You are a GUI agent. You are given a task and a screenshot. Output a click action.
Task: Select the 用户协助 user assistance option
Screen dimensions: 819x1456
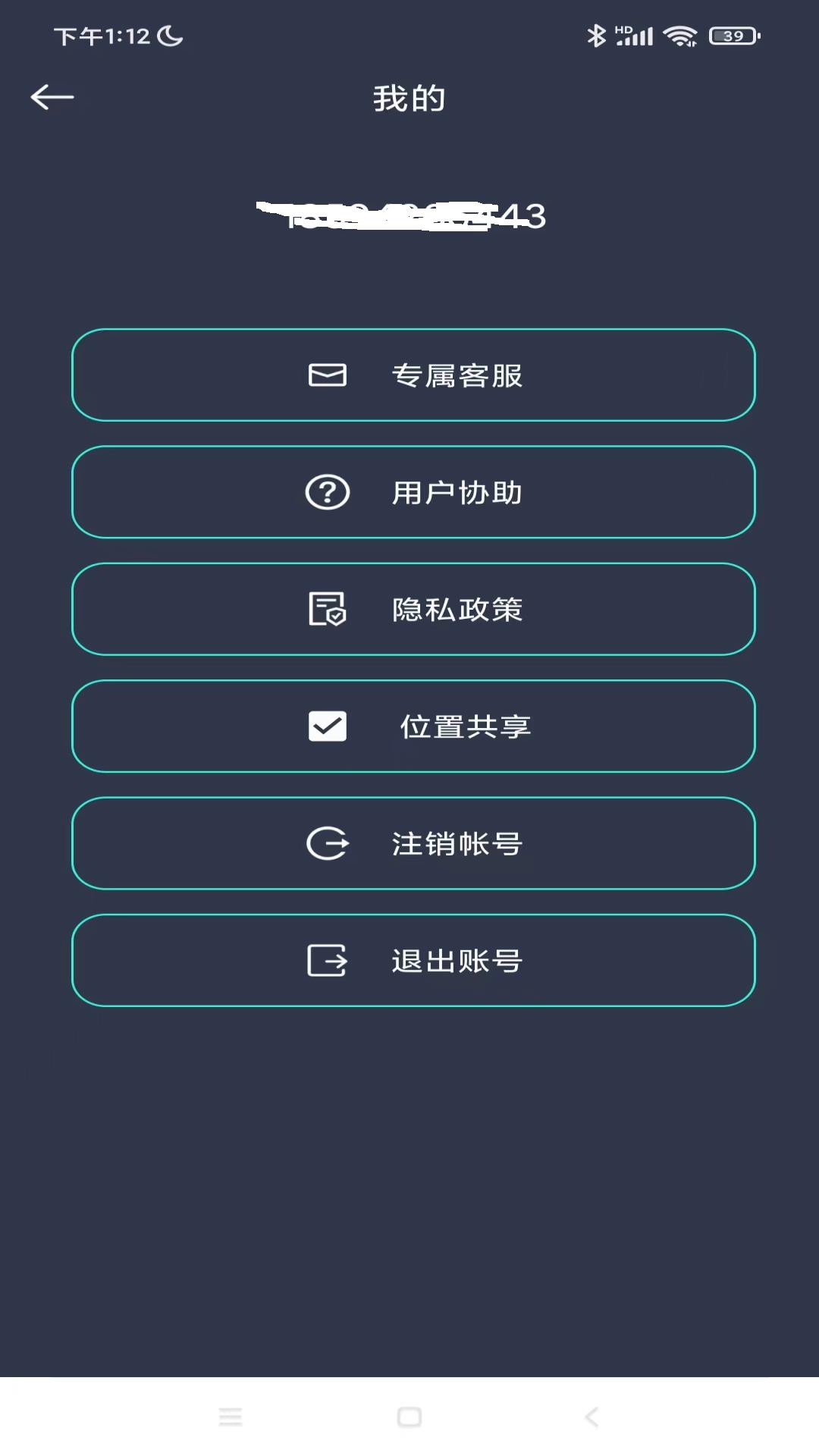(x=412, y=492)
